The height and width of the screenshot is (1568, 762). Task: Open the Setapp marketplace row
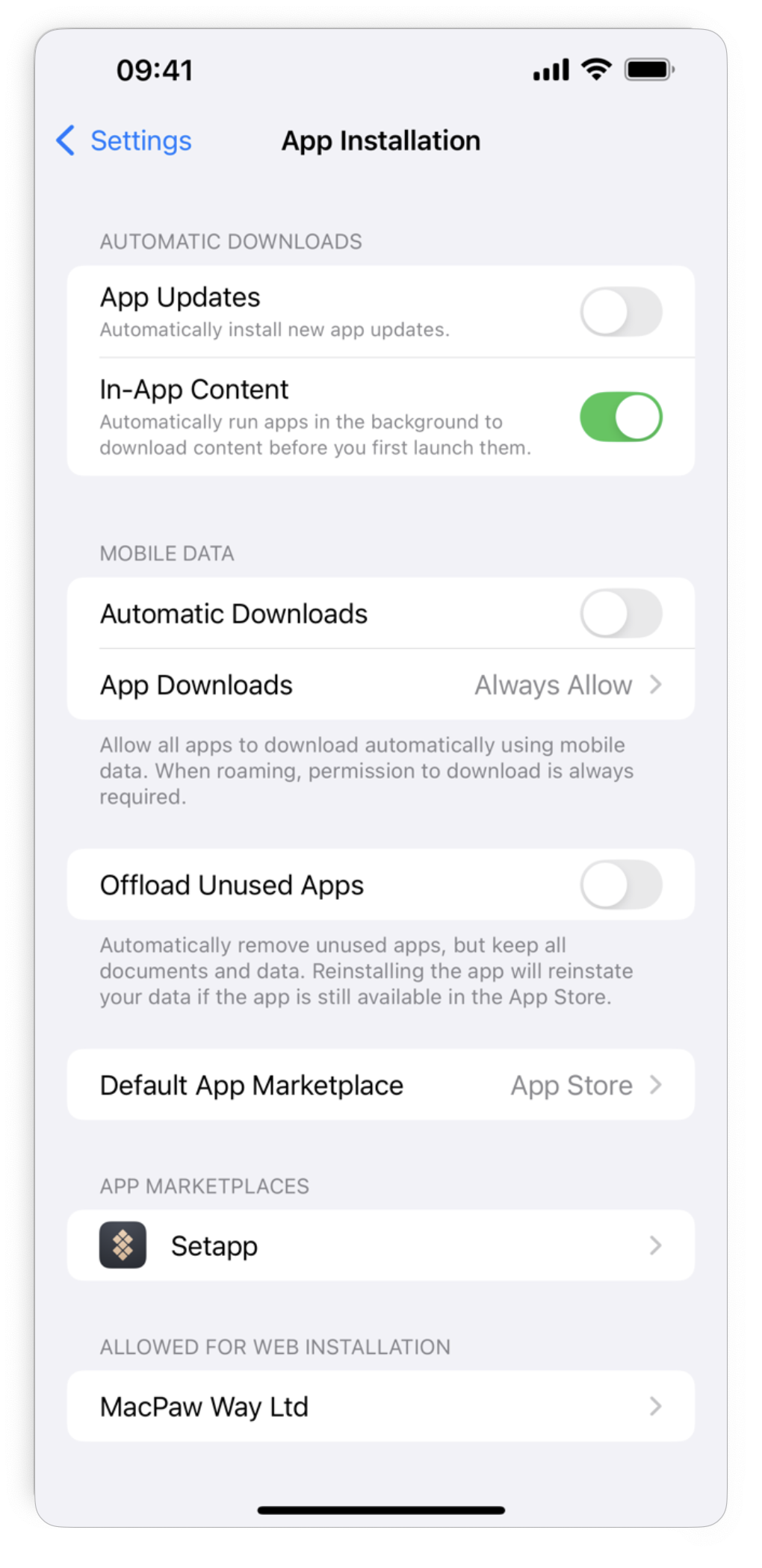[x=381, y=1245]
